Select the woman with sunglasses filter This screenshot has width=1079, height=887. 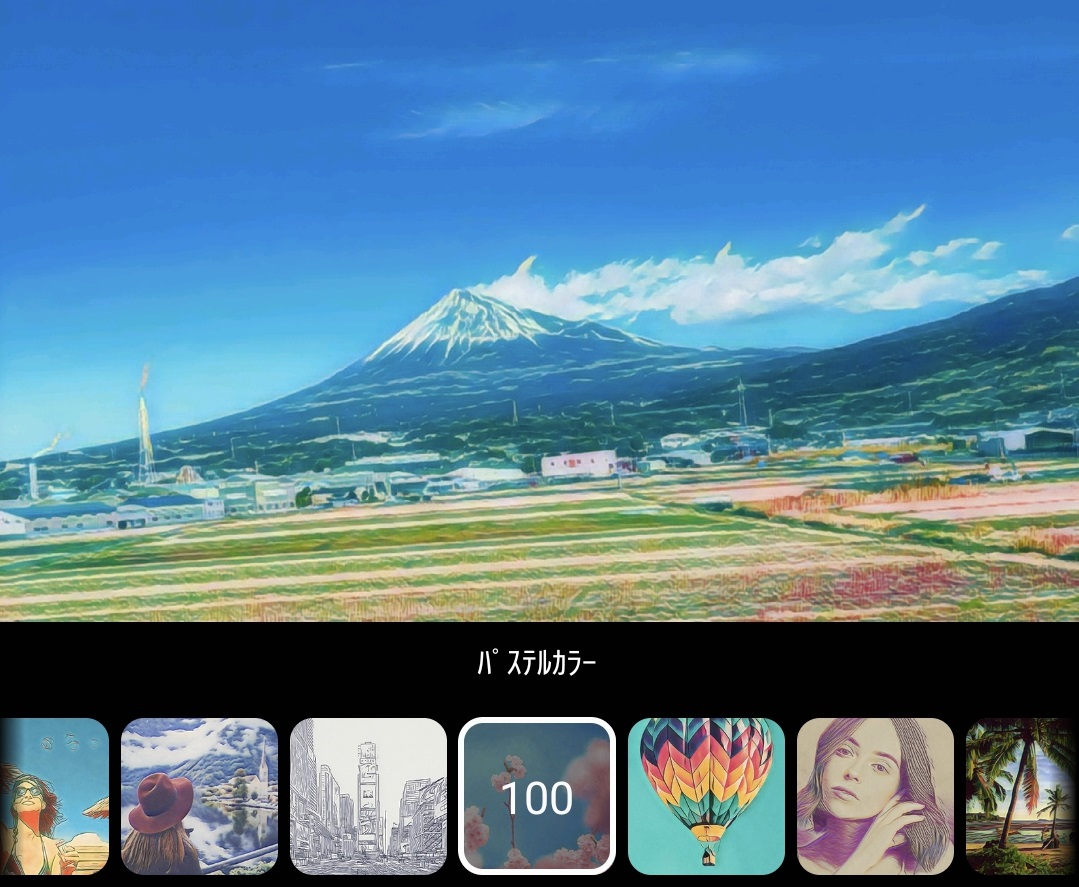55,796
